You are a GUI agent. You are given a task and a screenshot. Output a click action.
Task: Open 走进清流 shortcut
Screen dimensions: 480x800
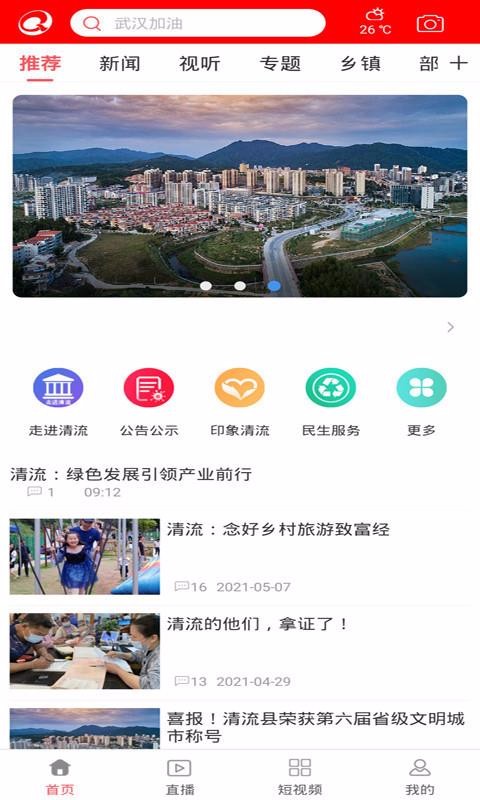coord(58,403)
